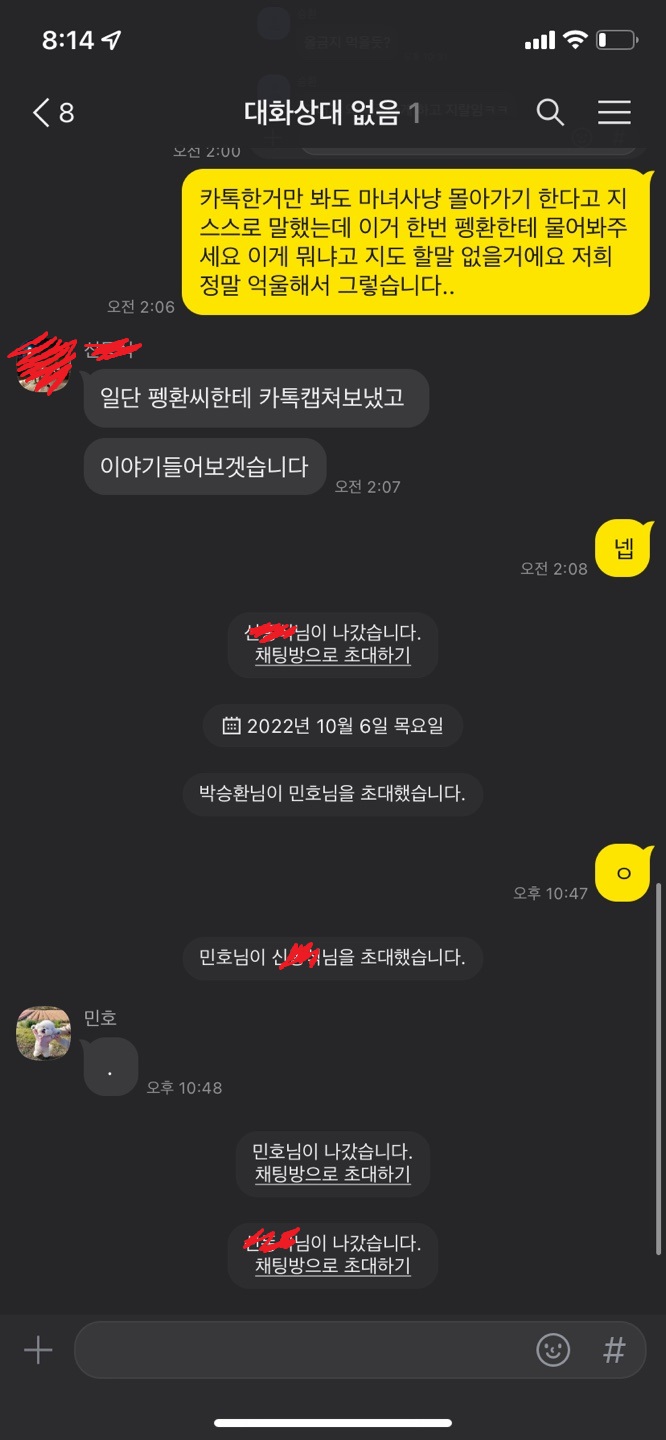
Task: Focus the message input field
Action: tap(300, 1351)
